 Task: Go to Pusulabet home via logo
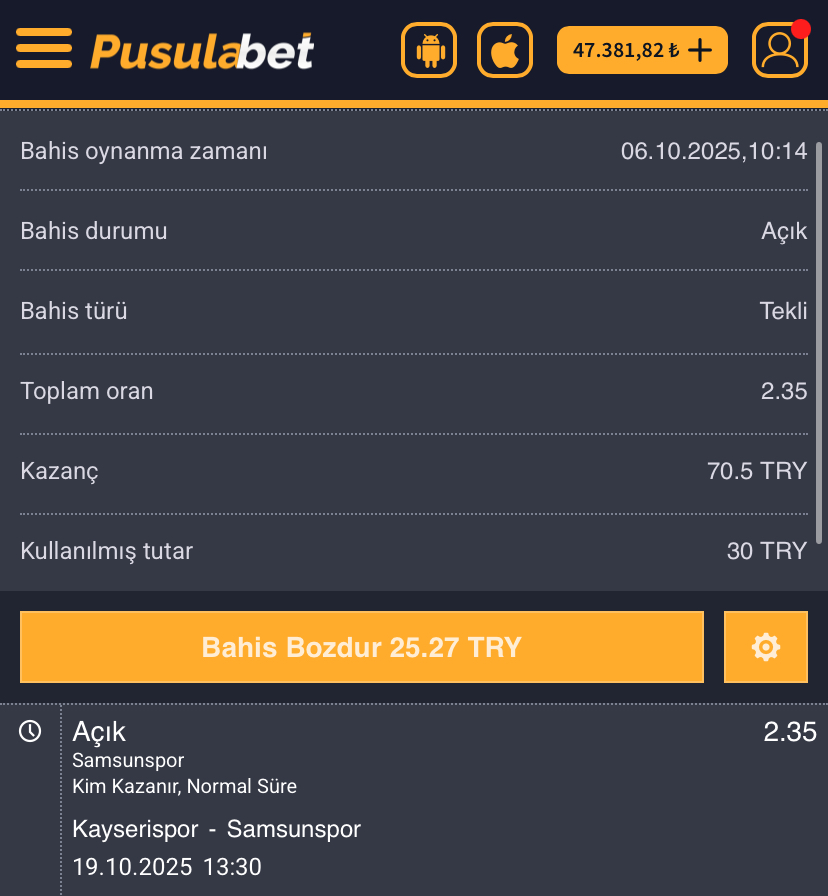click(x=202, y=50)
